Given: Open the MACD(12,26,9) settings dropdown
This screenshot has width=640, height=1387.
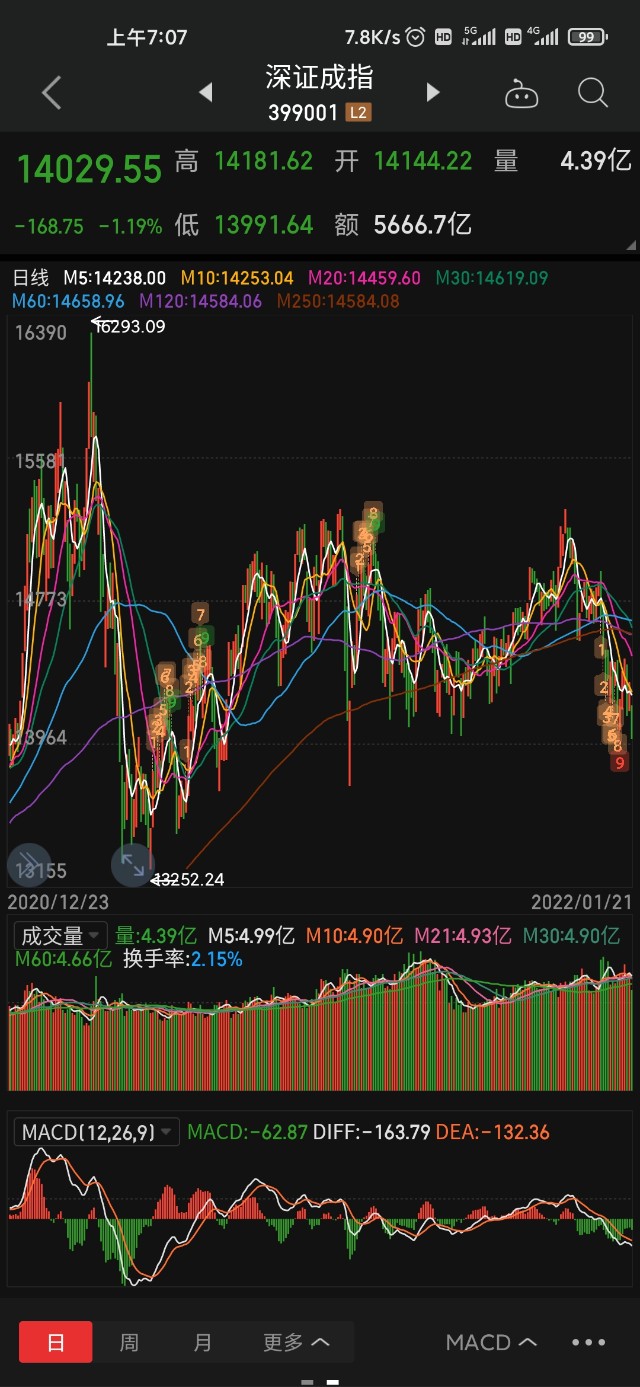Looking at the screenshot, I should 97,1132.
